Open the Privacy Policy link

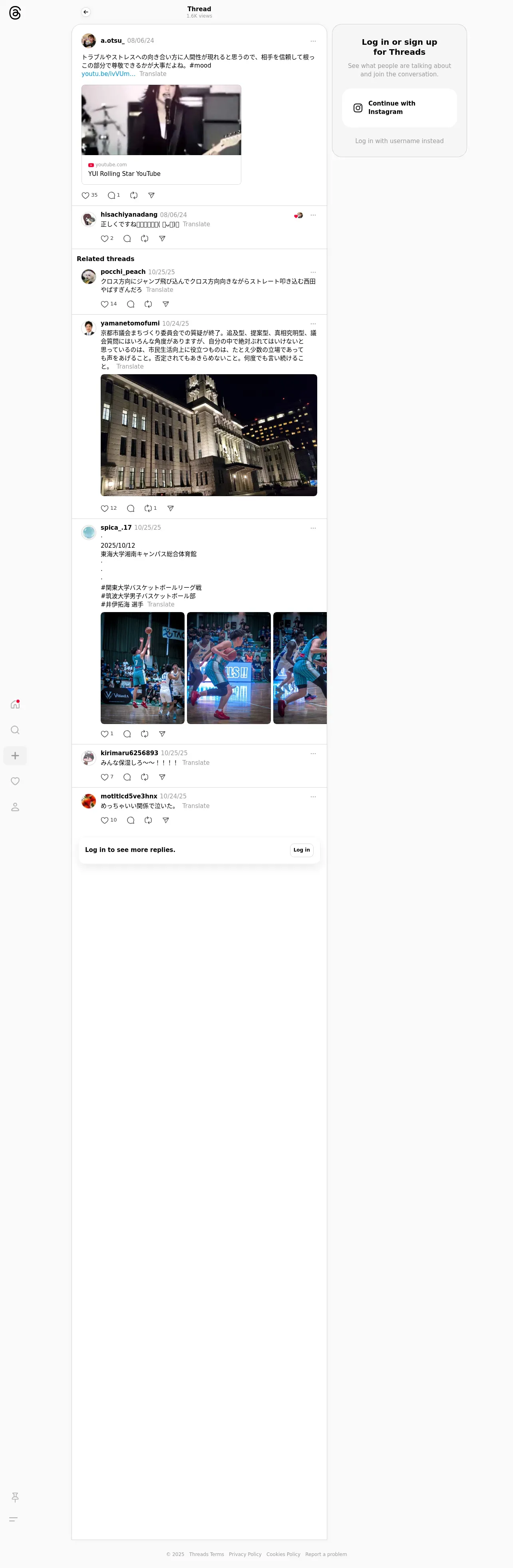point(245,1554)
